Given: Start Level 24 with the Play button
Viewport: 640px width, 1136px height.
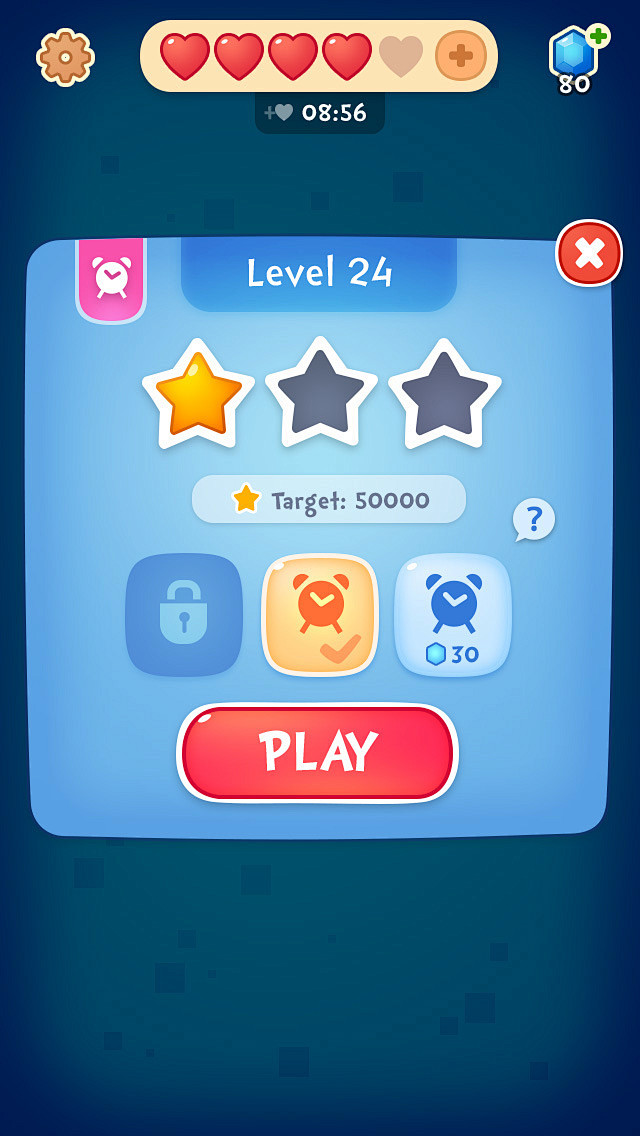Looking at the screenshot, I should click(x=317, y=752).
